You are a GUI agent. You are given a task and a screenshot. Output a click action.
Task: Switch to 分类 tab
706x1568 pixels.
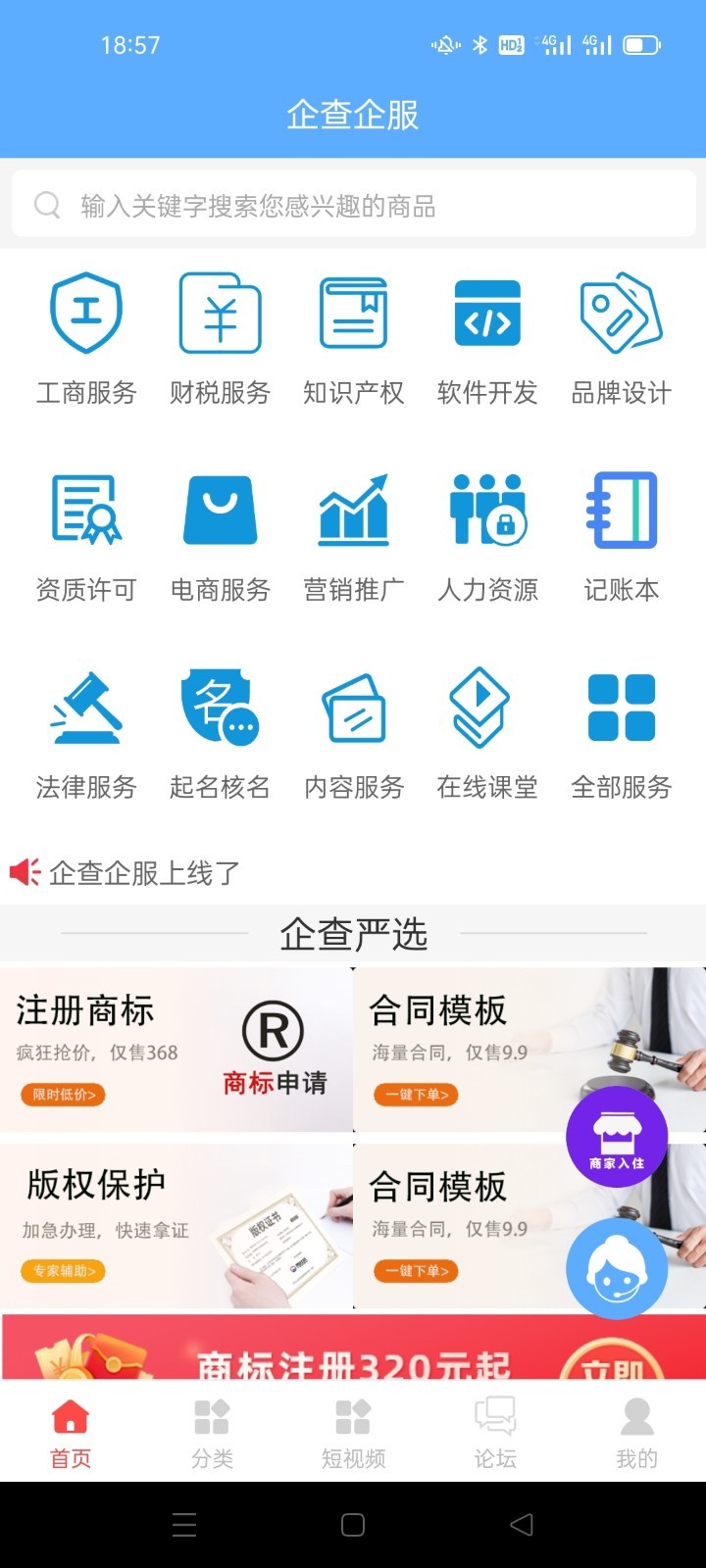[x=212, y=1433]
